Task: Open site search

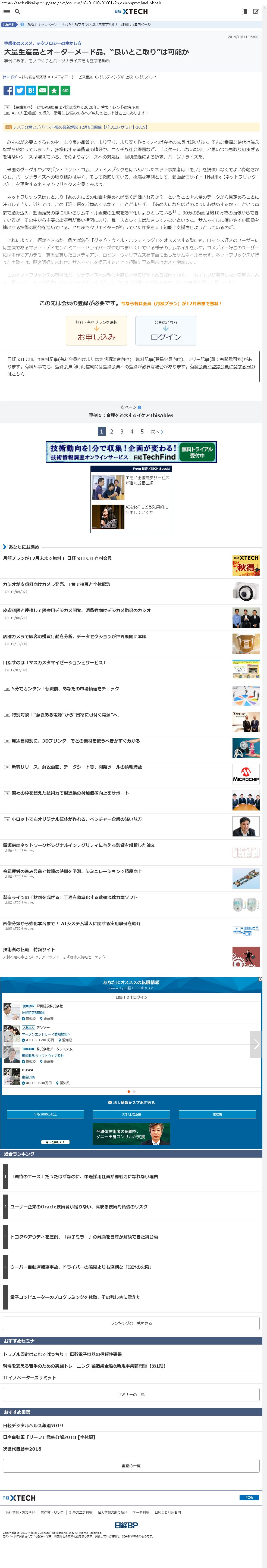Action: click(18, 12)
